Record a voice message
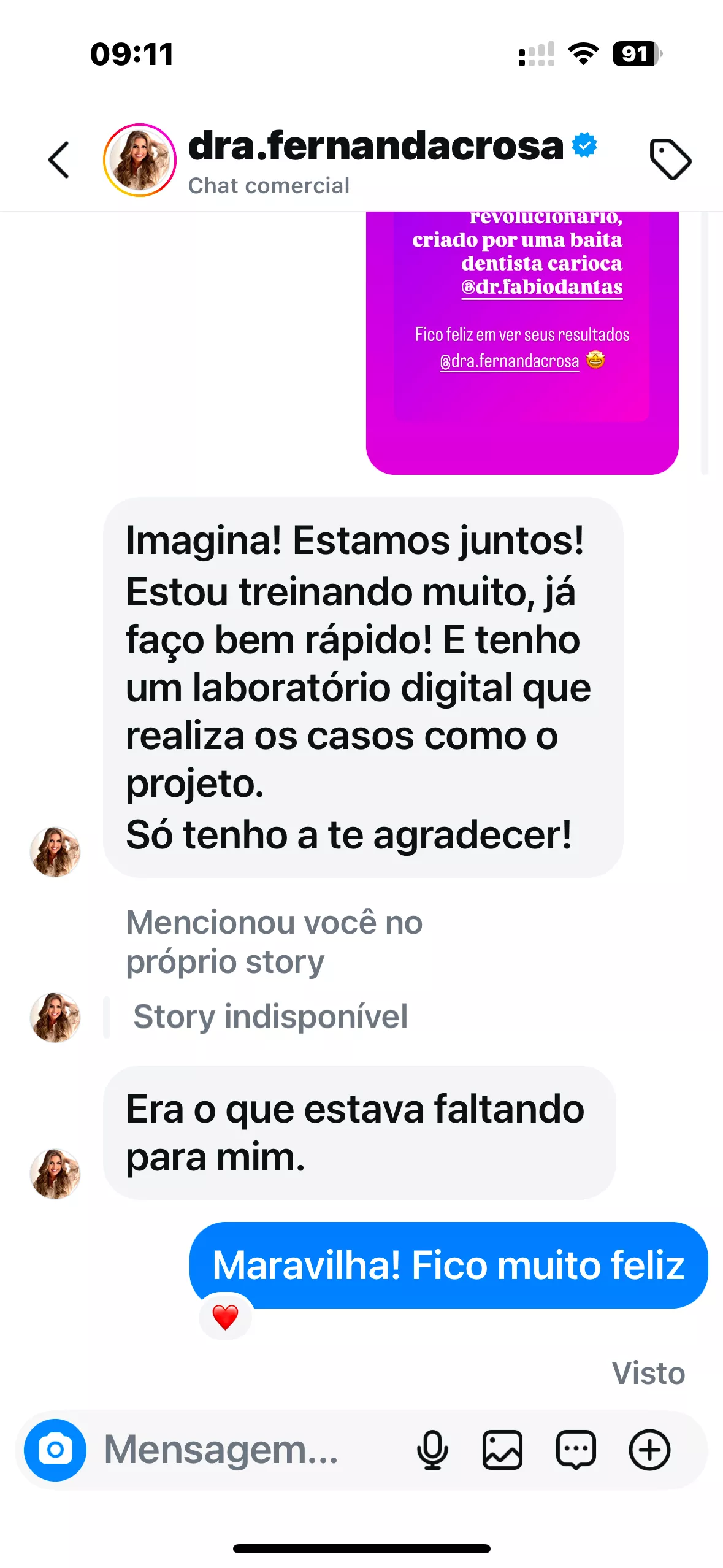 tap(432, 1450)
